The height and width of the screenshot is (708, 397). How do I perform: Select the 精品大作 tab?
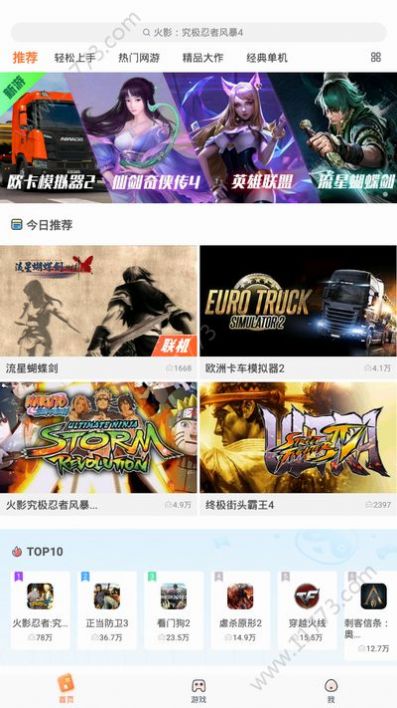[x=203, y=58]
